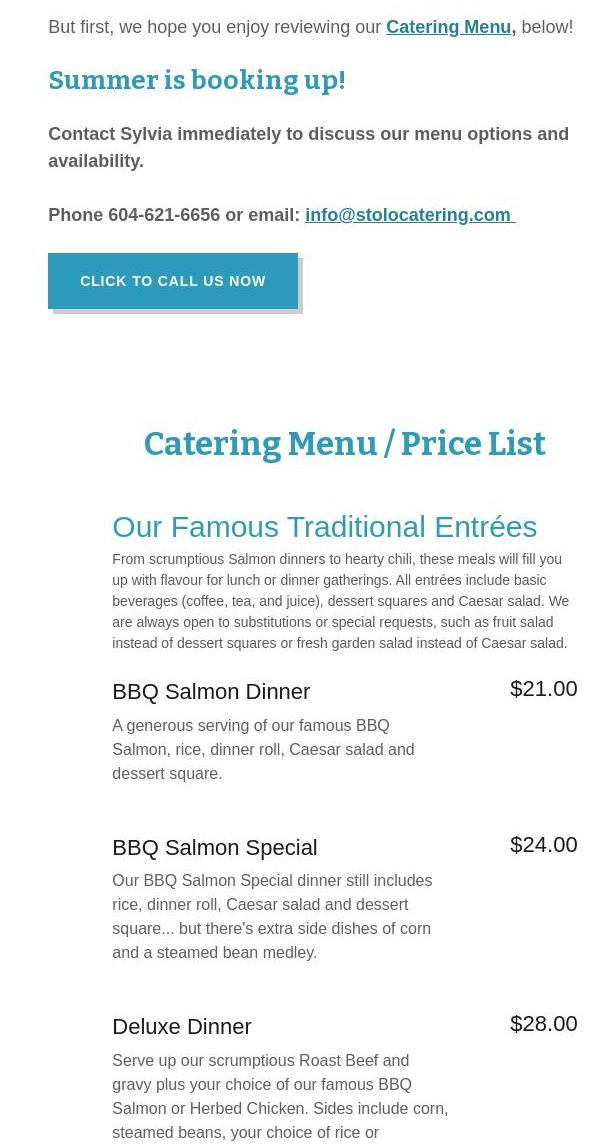Tap the info@stolocatering.com email link
The image size is (610, 1147).
pyautogui.click(x=408, y=215)
